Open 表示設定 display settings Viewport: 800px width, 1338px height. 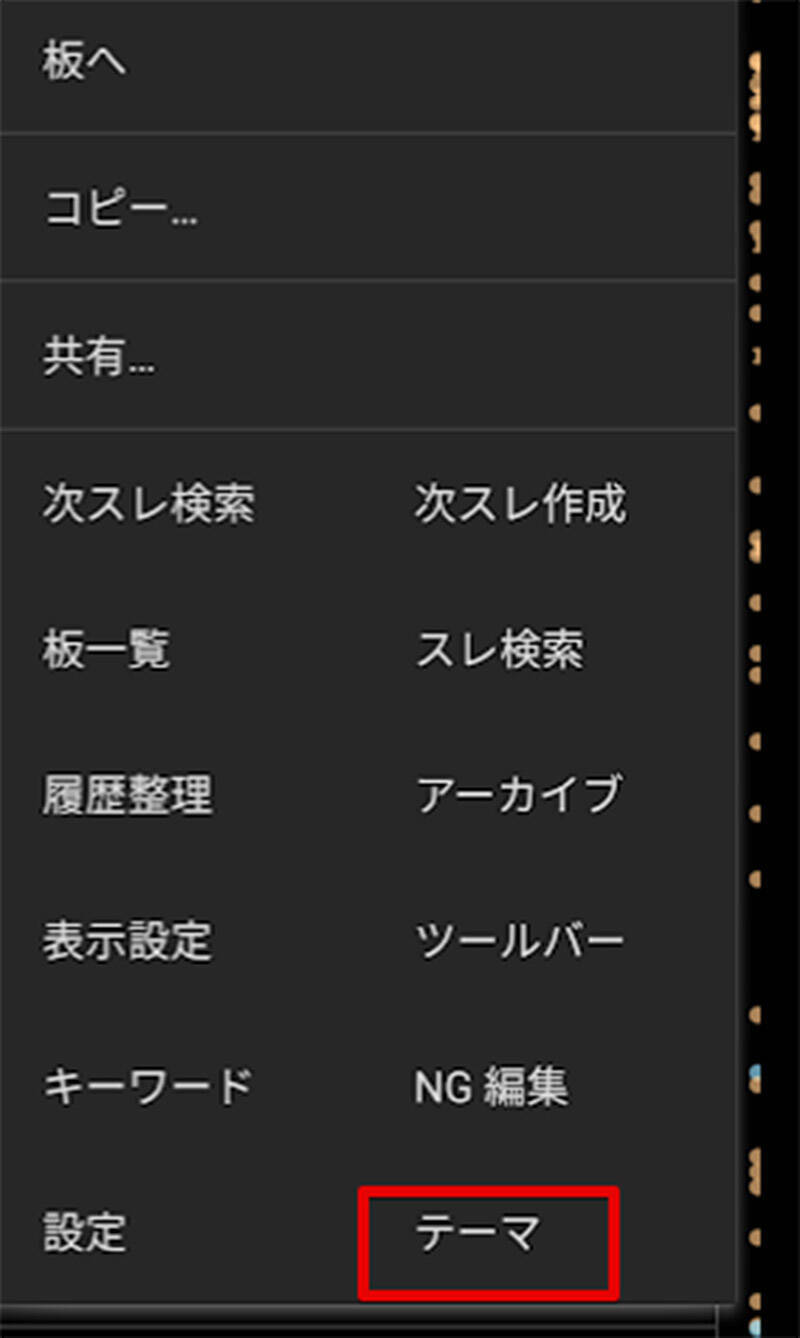click(127, 941)
